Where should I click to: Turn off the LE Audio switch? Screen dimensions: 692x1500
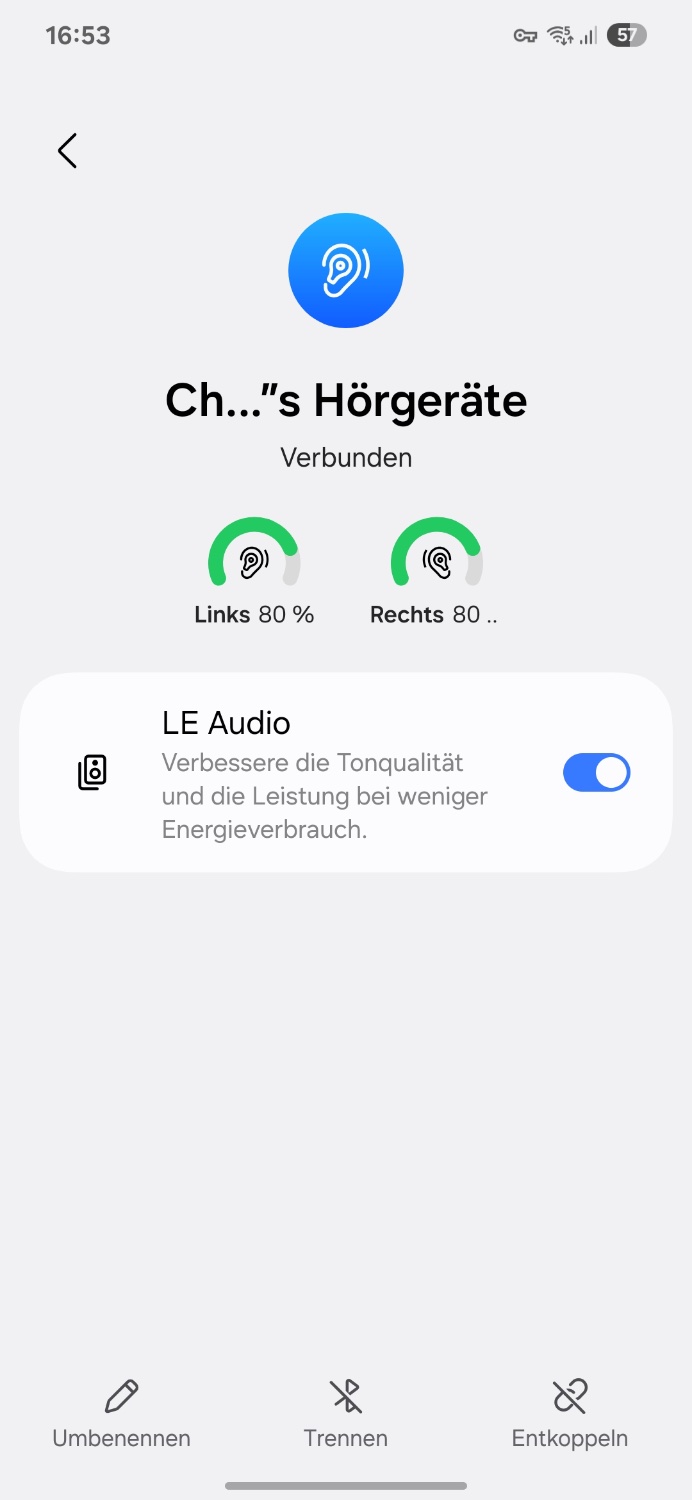pyautogui.click(x=596, y=773)
